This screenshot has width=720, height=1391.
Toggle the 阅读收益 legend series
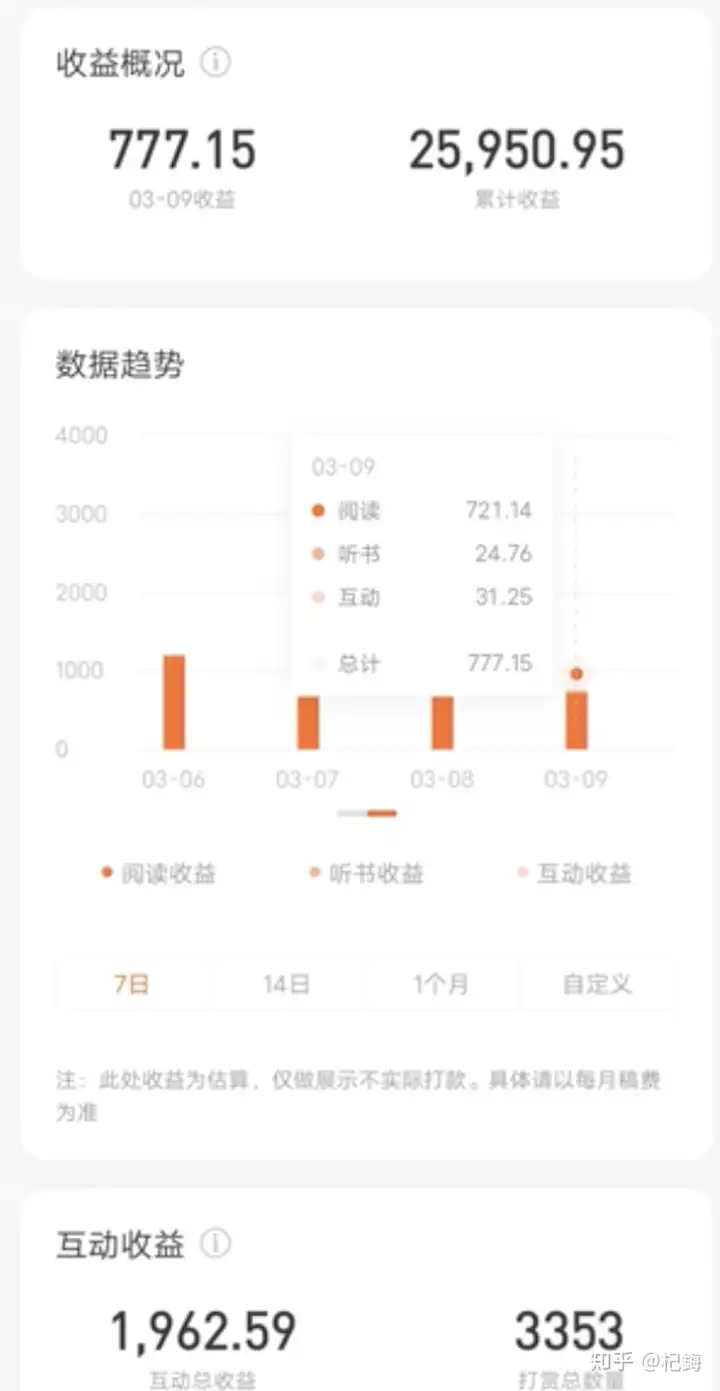[x=160, y=874]
